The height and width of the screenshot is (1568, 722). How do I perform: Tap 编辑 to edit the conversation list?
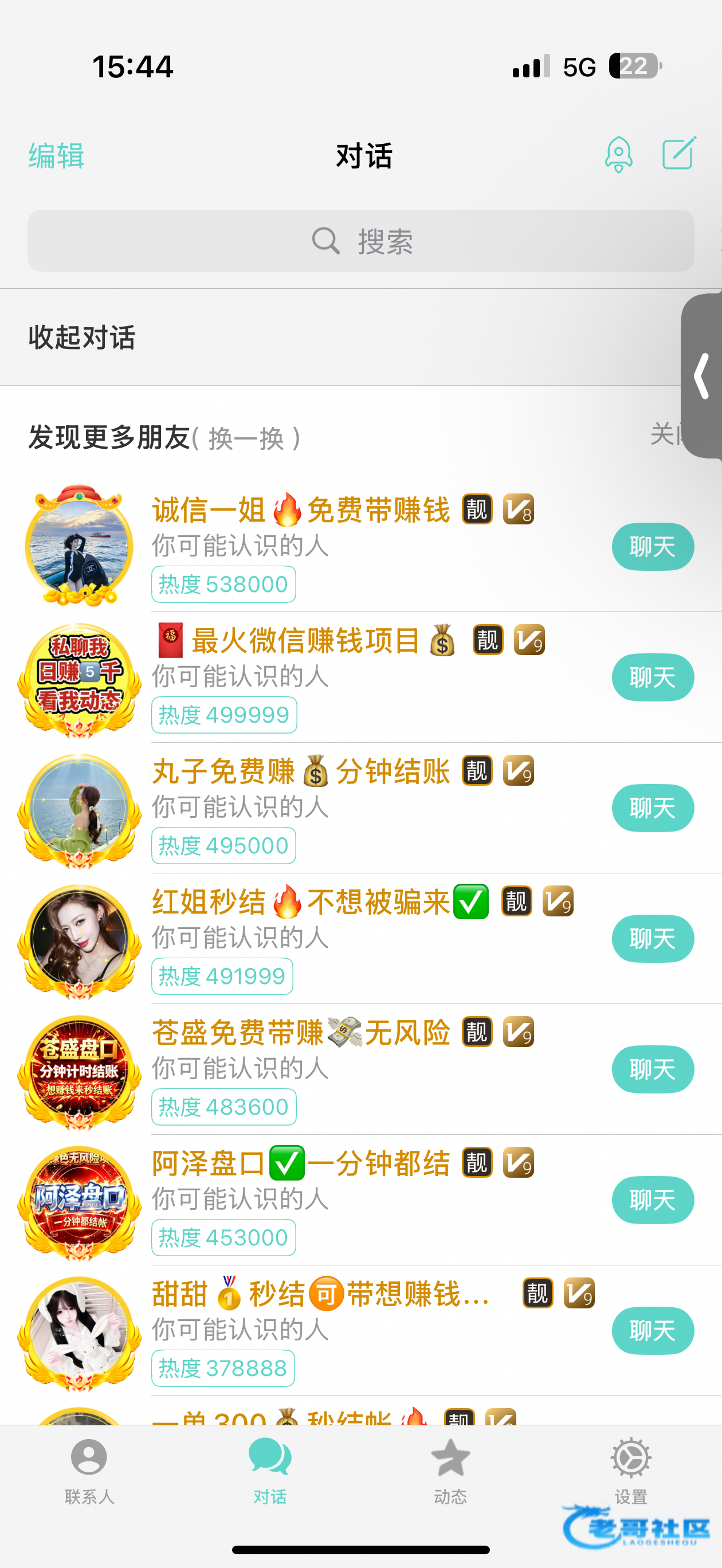[x=56, y=156]
